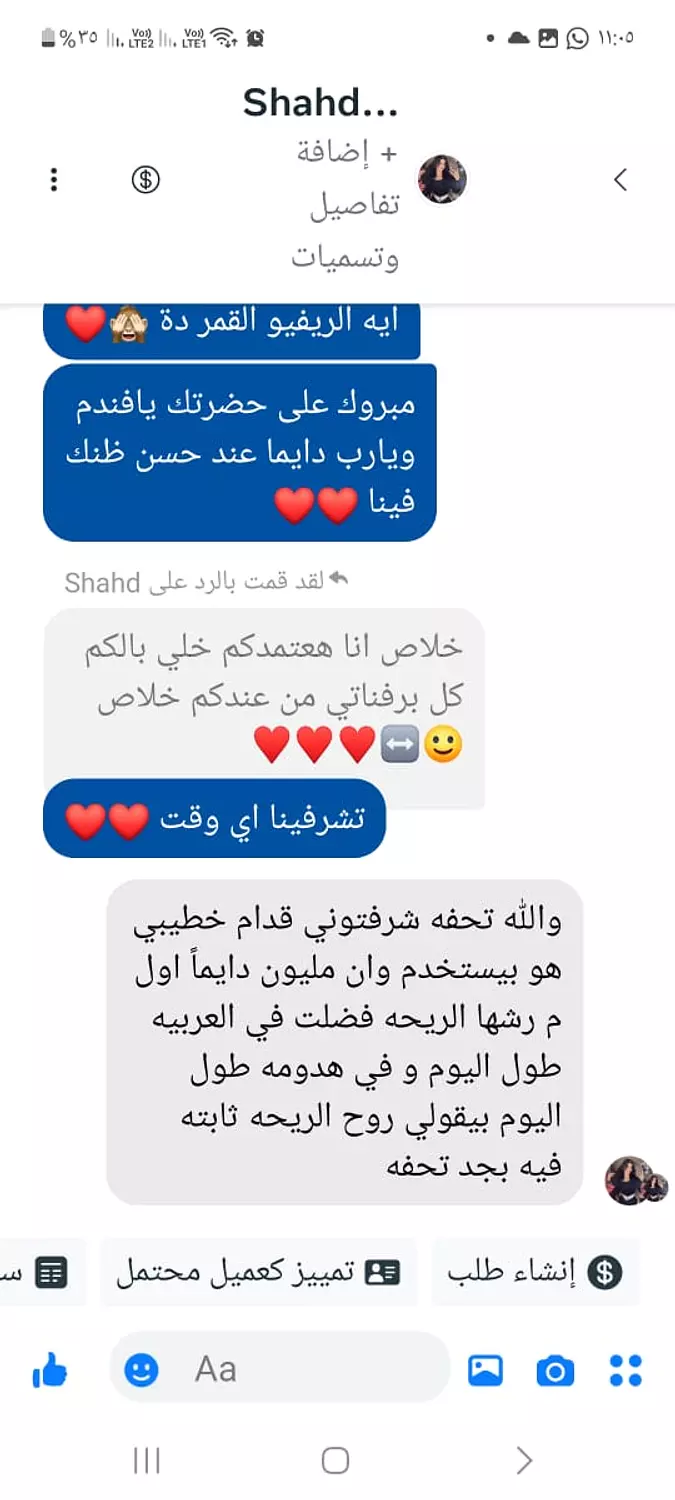The image size is (675, 1500).
Task: Launch the camera to take photo
Action: point(555,1370)
